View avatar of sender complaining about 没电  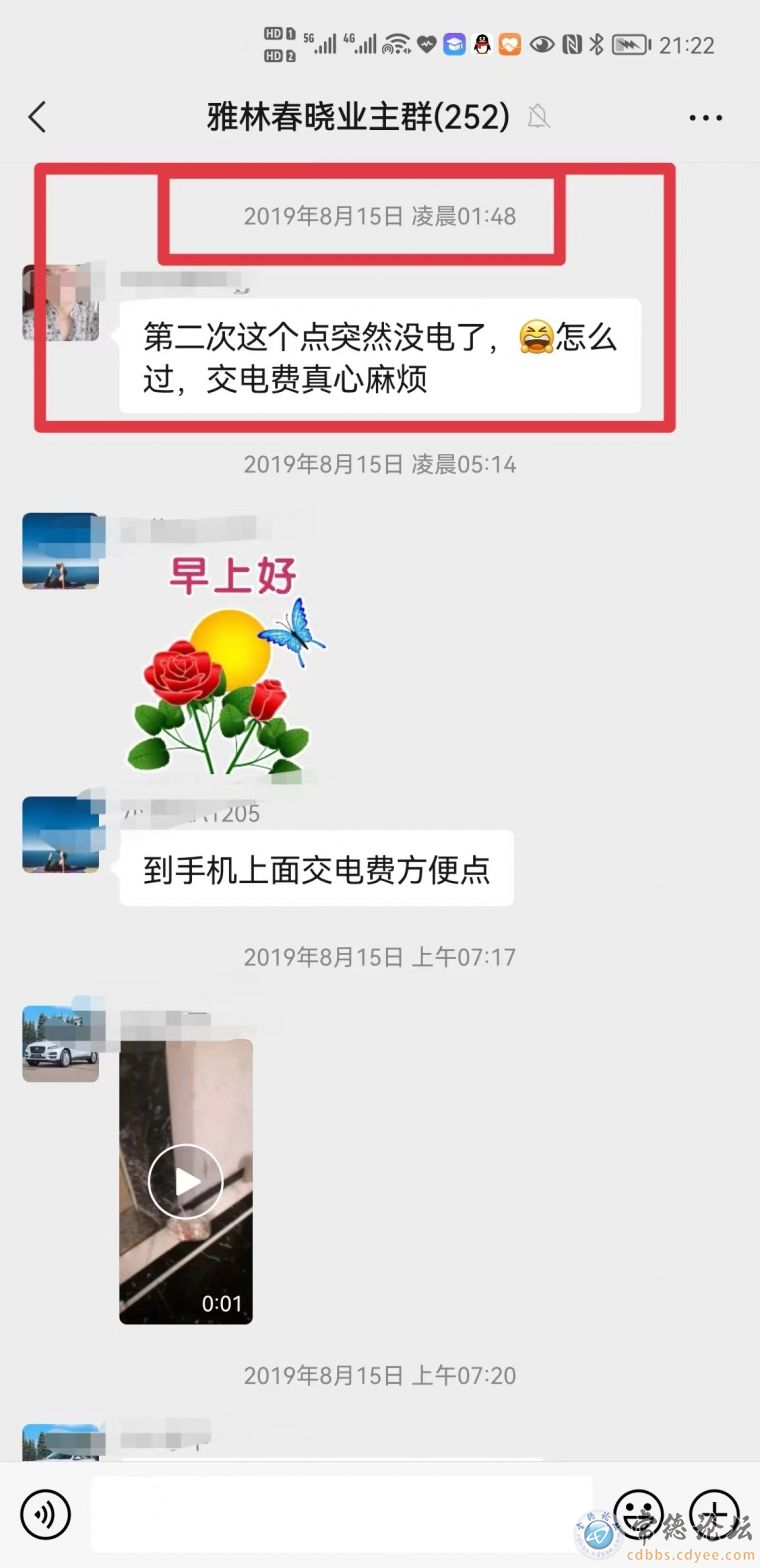click(60, 303)
